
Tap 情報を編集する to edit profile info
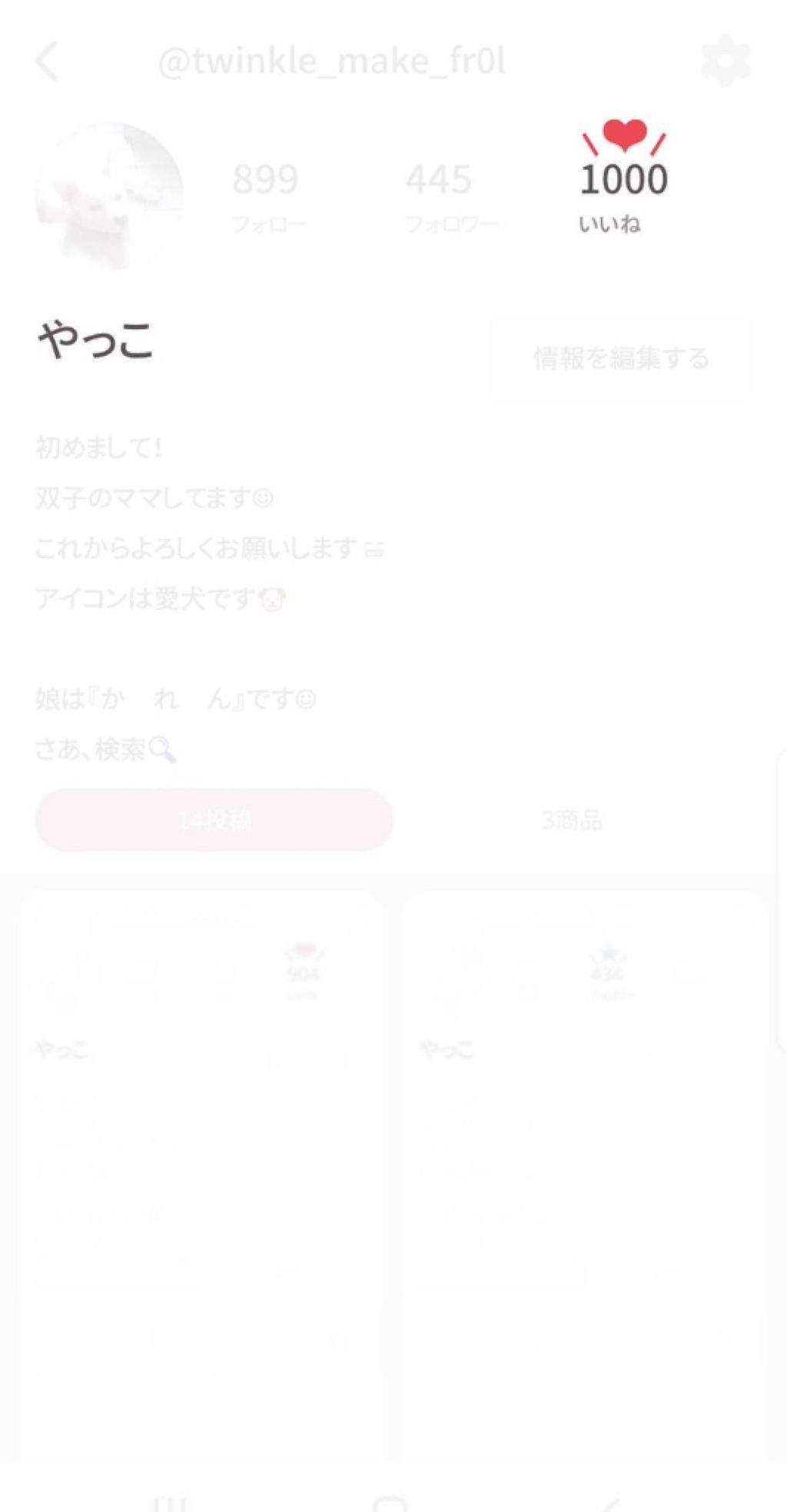click(x=621, y=358)
